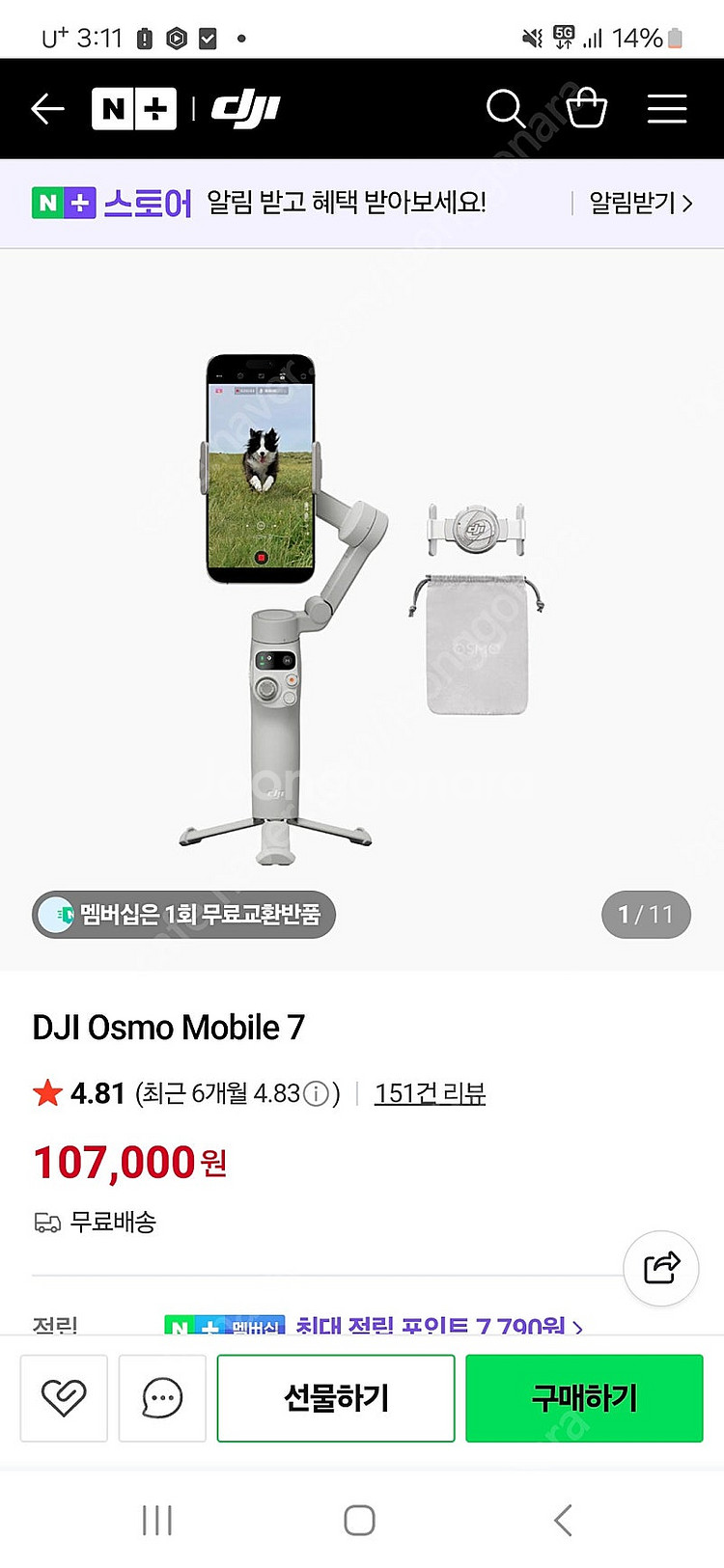The height and width of the screenshot is (1568, 724).
Task: Open recent apps from navigation bar
Action: point(157,1521)
